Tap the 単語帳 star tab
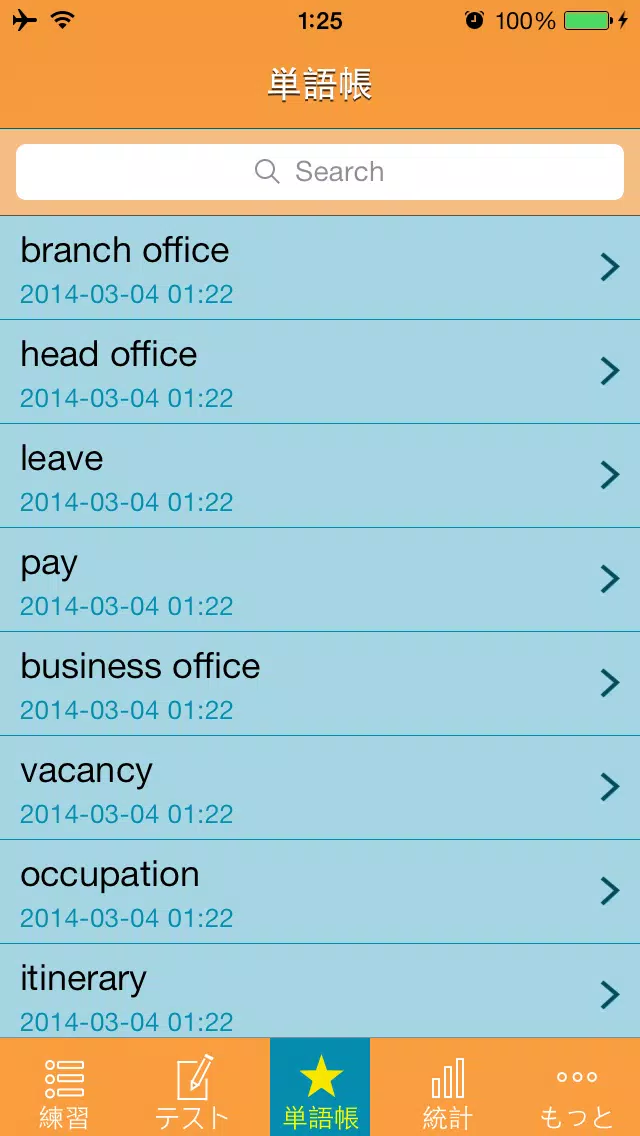 click(320, 1087)
